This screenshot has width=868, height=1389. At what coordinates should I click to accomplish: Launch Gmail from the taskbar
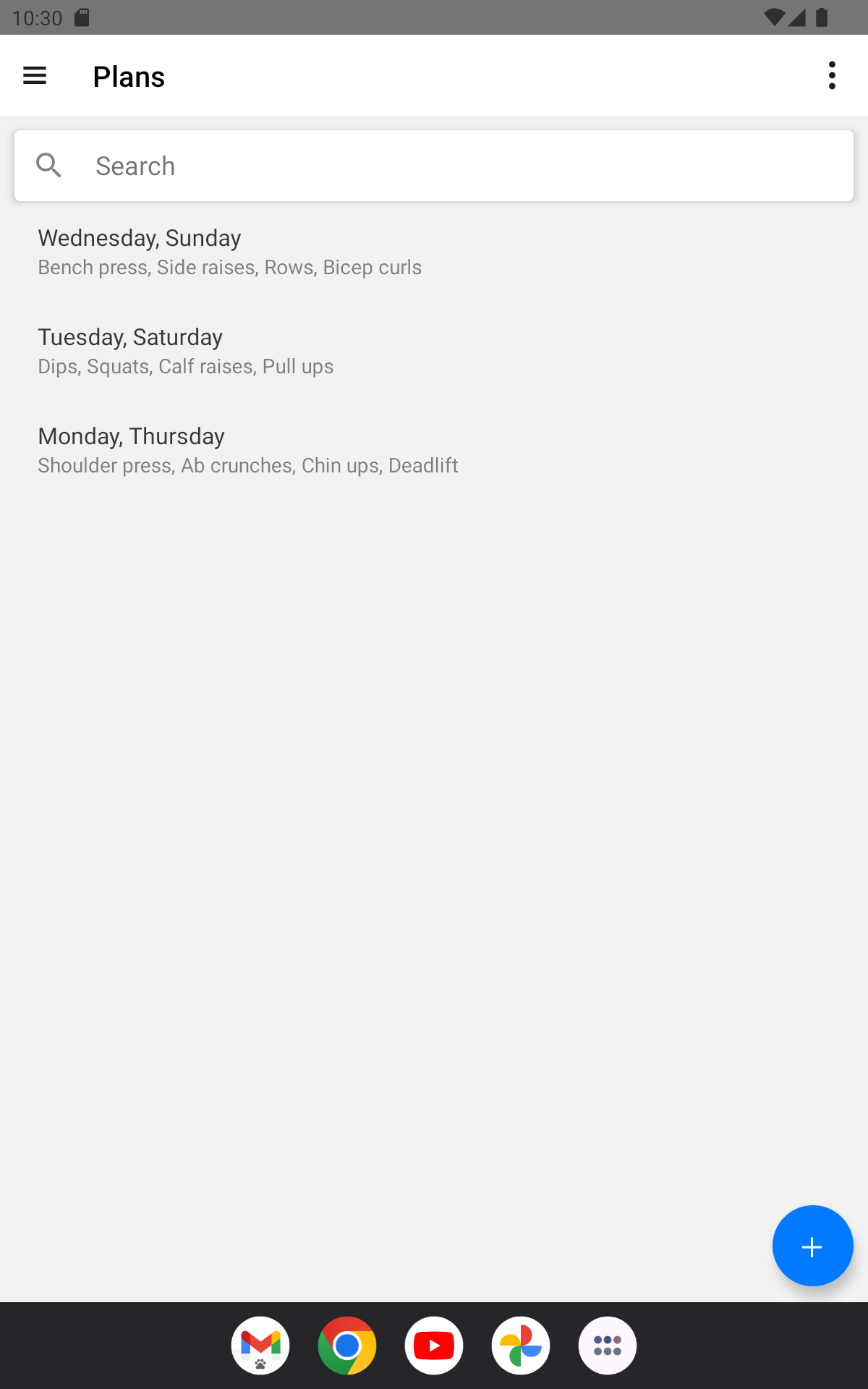pyautogui.click(x=260, y=1346)
